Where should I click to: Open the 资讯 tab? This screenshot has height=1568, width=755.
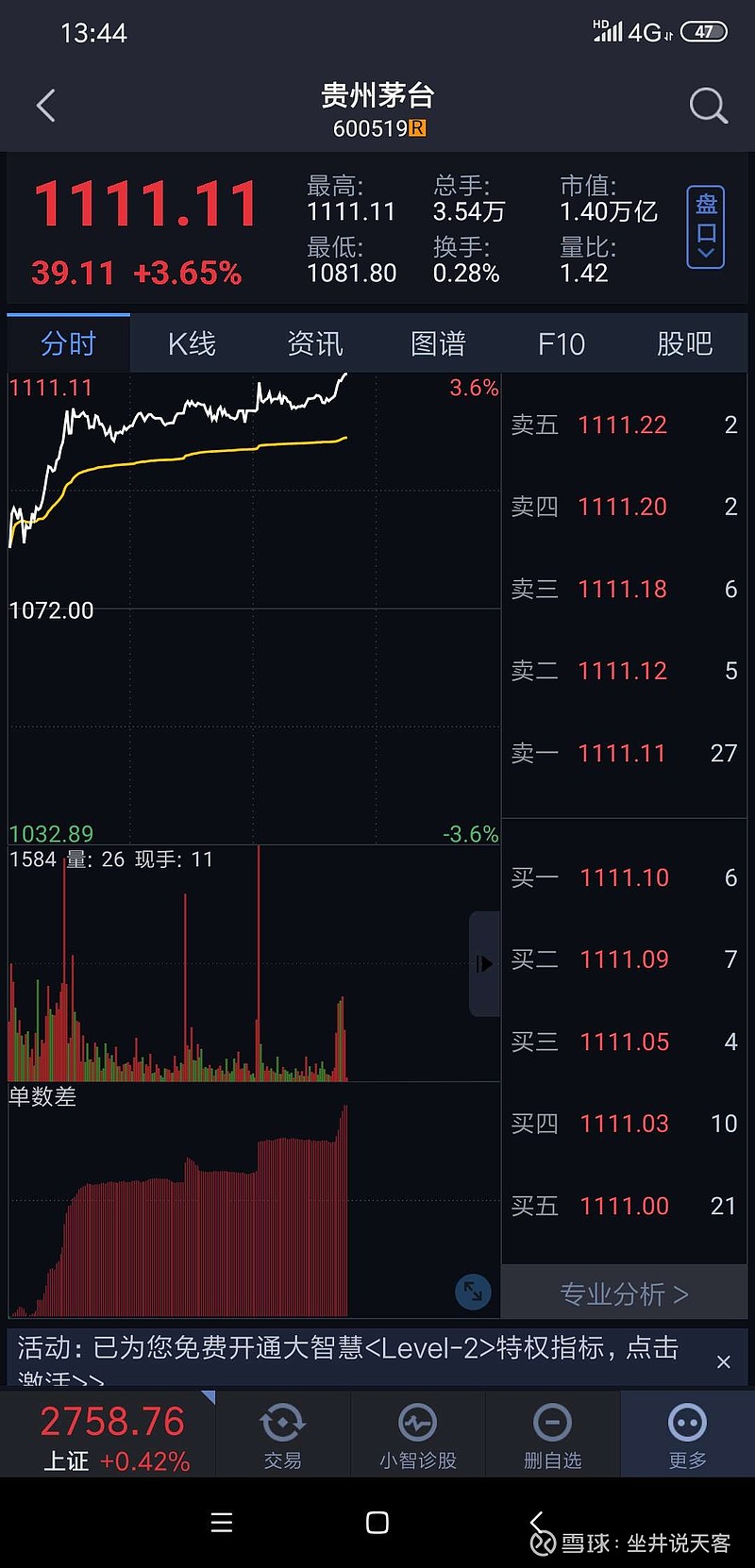coord(315,343)
